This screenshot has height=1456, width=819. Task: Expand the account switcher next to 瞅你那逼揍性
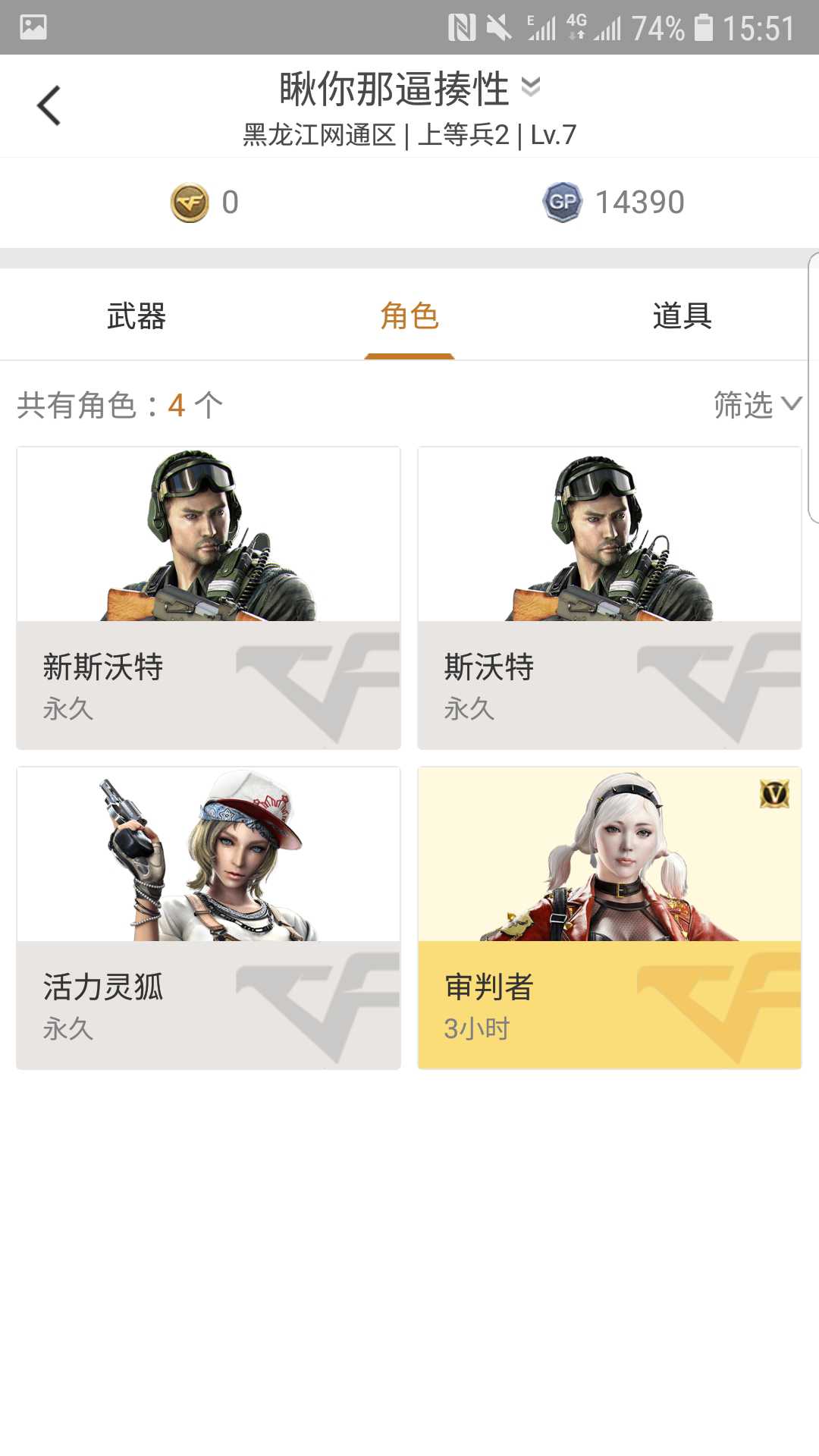[x=531, y=87]
